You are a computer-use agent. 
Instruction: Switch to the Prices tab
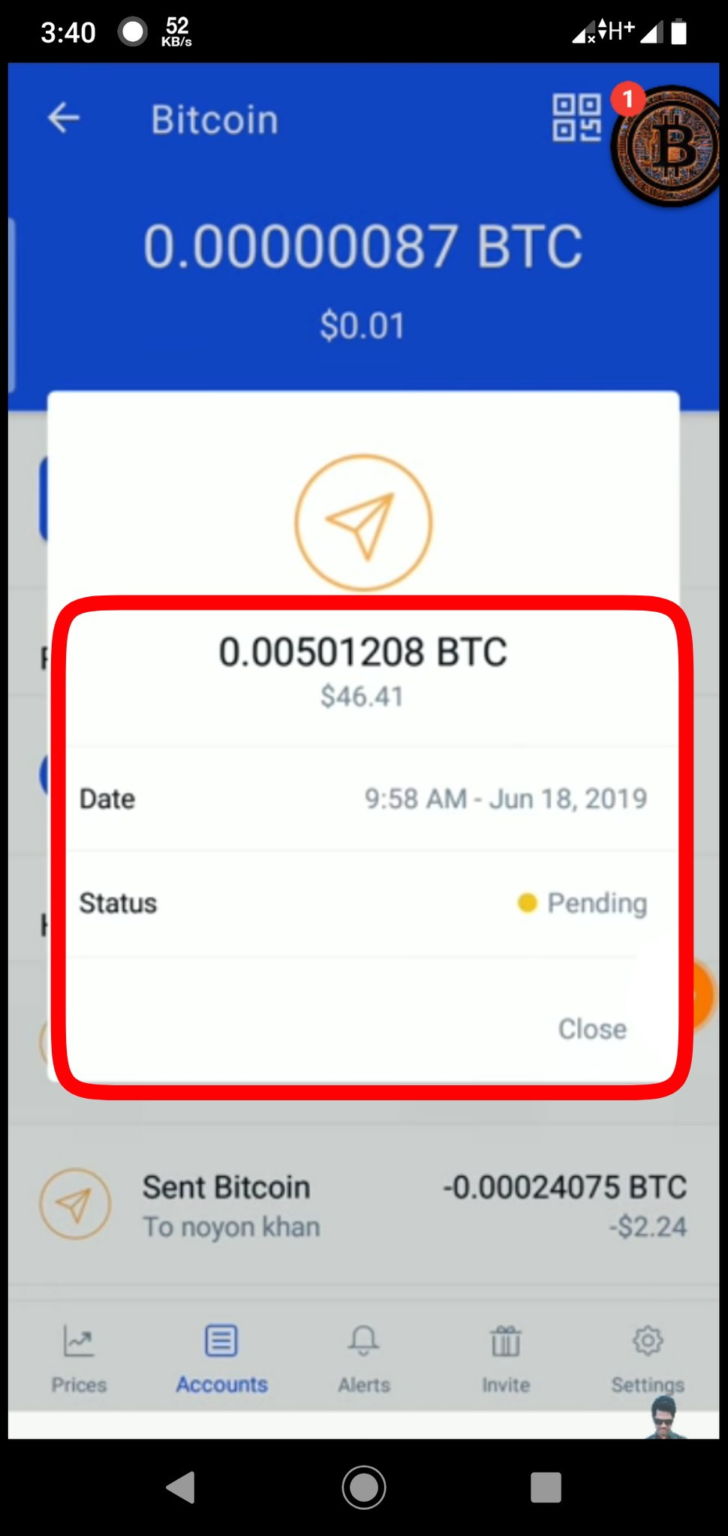[x=79, y=1358]
